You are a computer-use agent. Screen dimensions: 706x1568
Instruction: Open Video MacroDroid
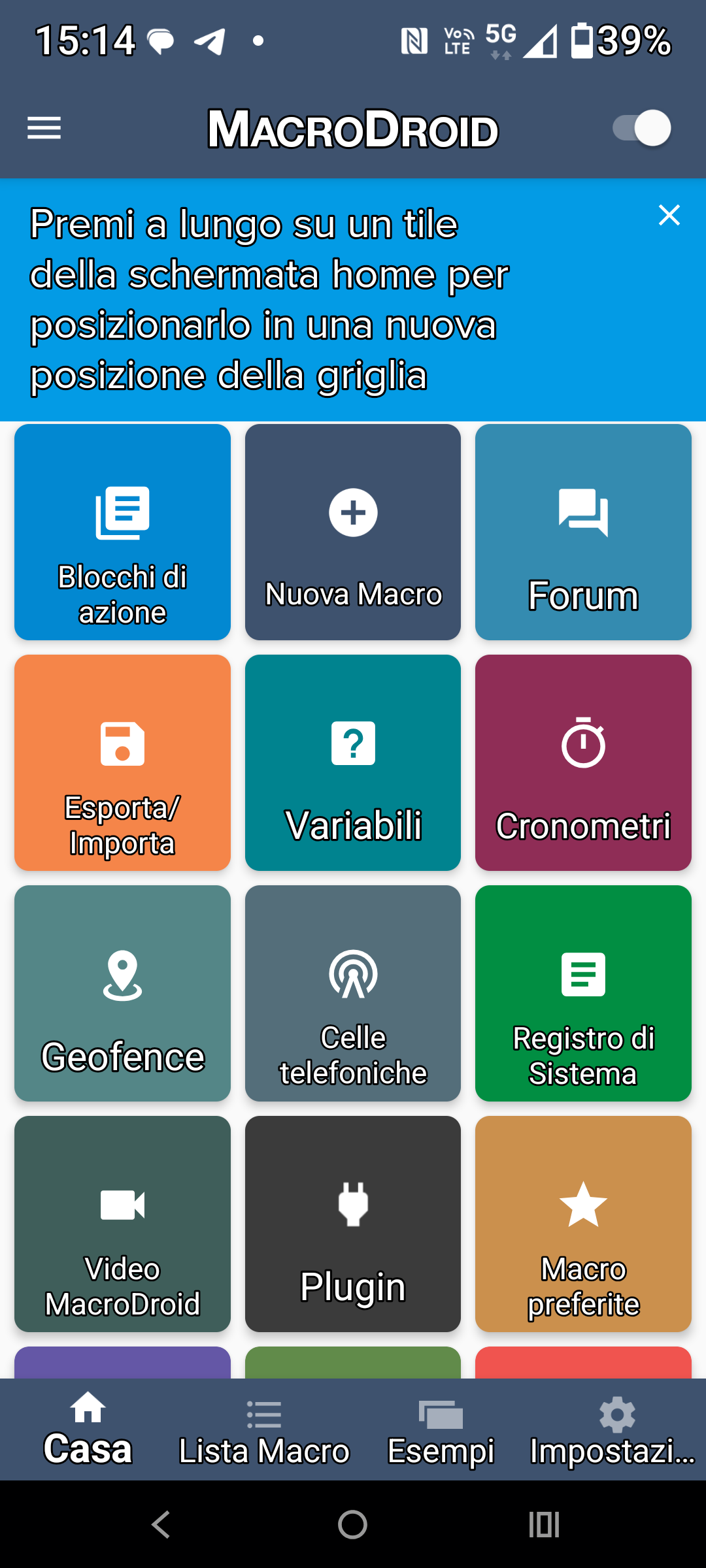[x=122, y=1224]
